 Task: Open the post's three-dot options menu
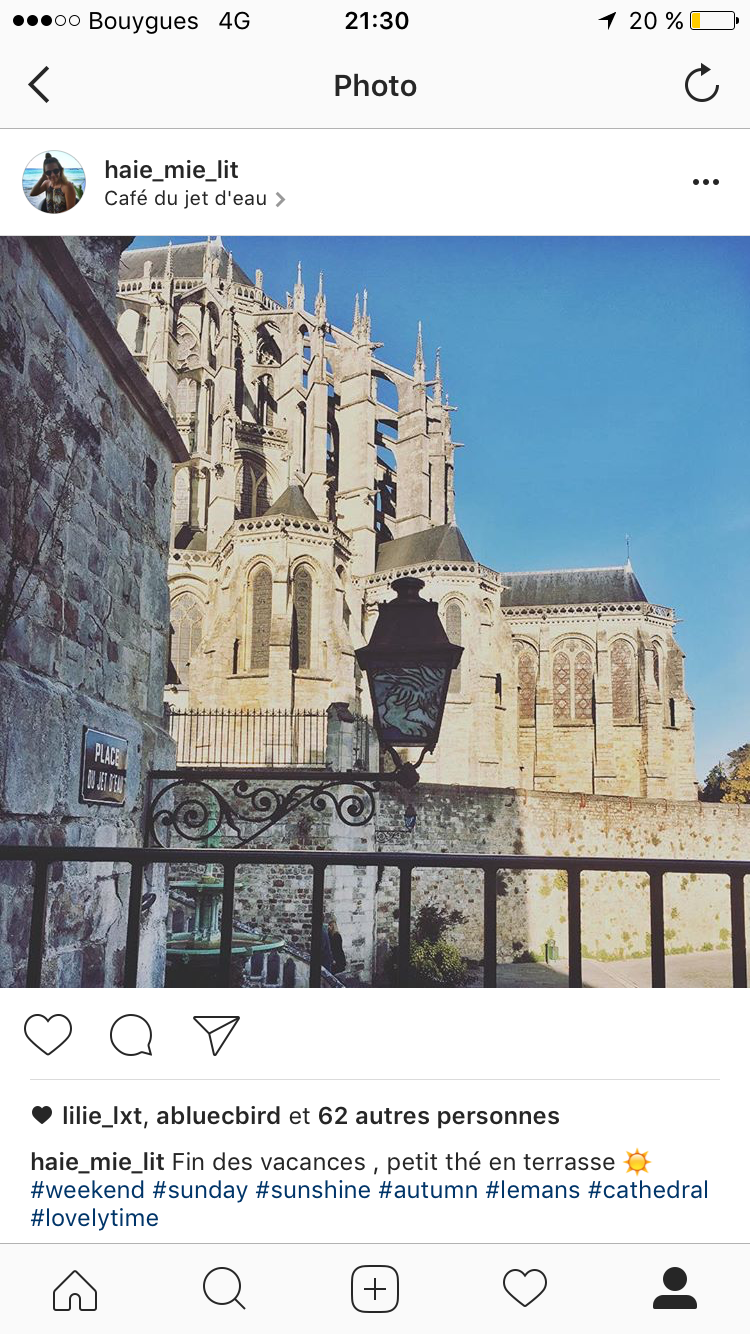coord(705,182)
